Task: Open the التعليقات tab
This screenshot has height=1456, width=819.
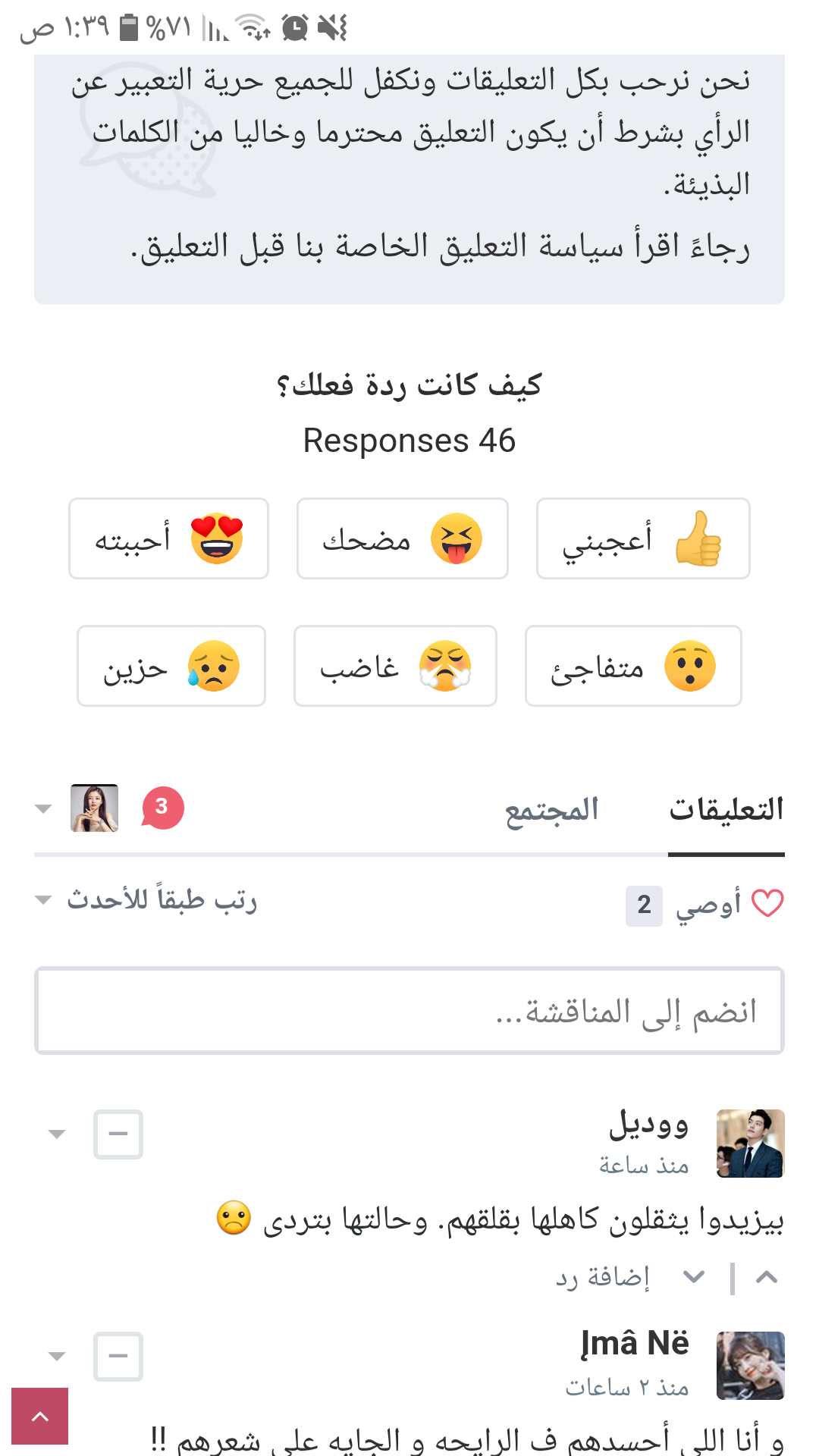Action: (x=726, y=809)
